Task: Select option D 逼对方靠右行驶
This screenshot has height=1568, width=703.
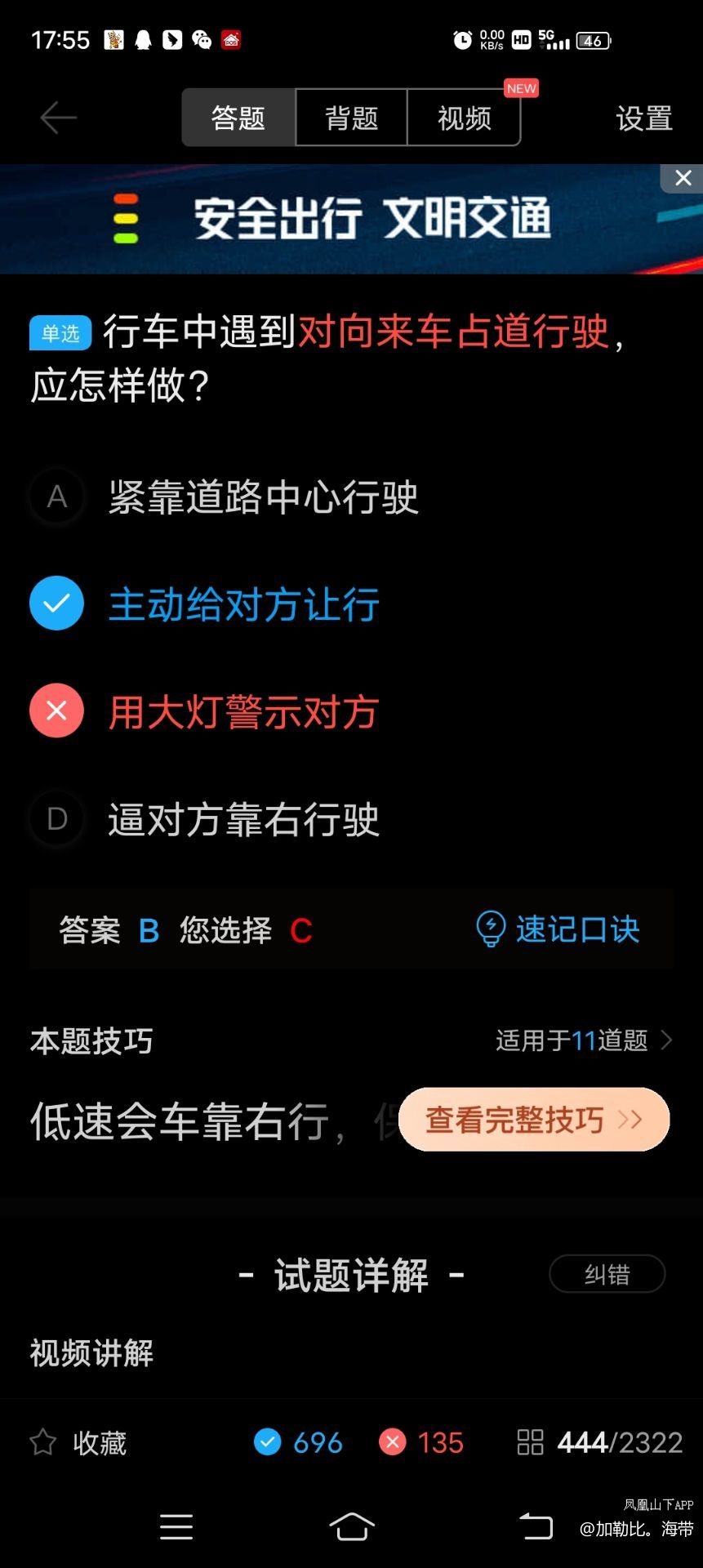Action: tap(243, 819)
